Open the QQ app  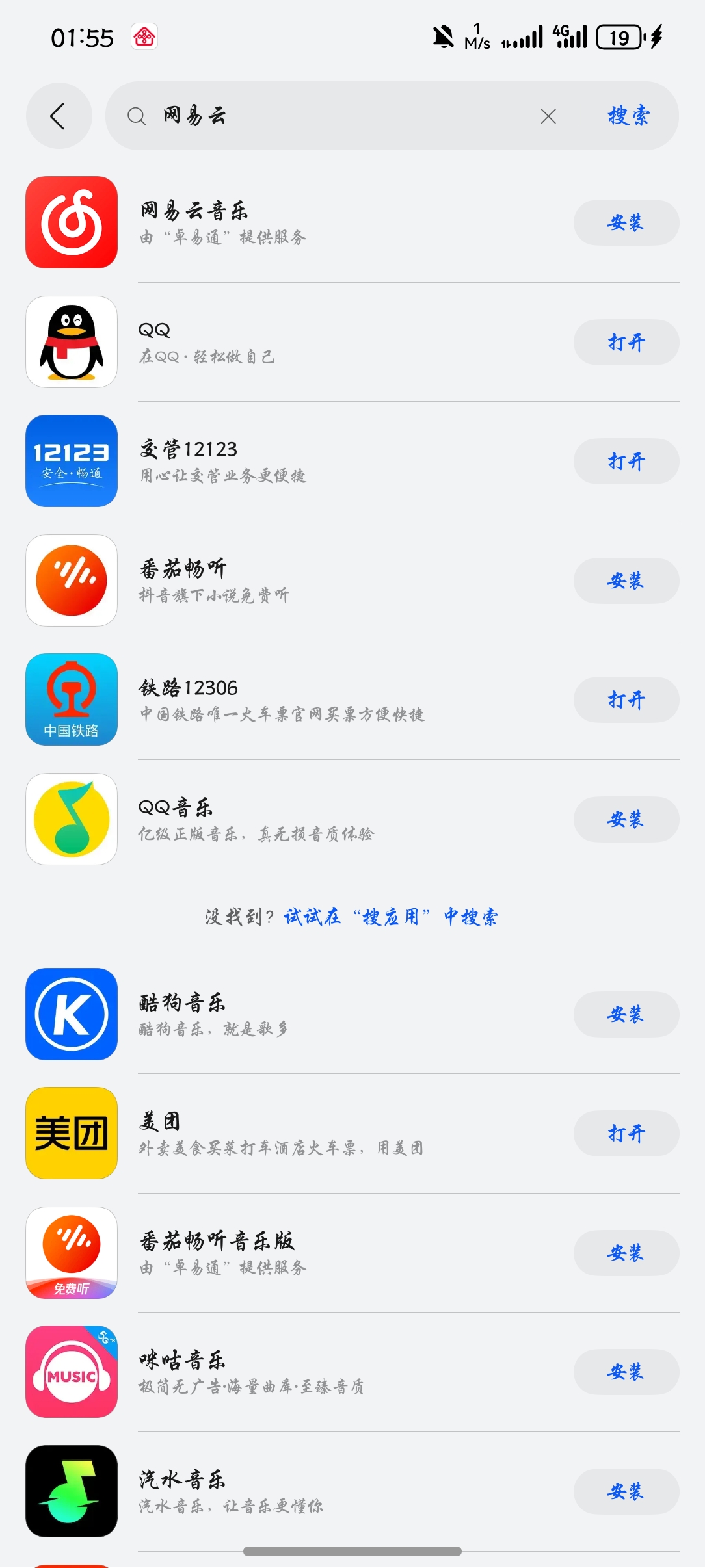[x=626, y=343]
